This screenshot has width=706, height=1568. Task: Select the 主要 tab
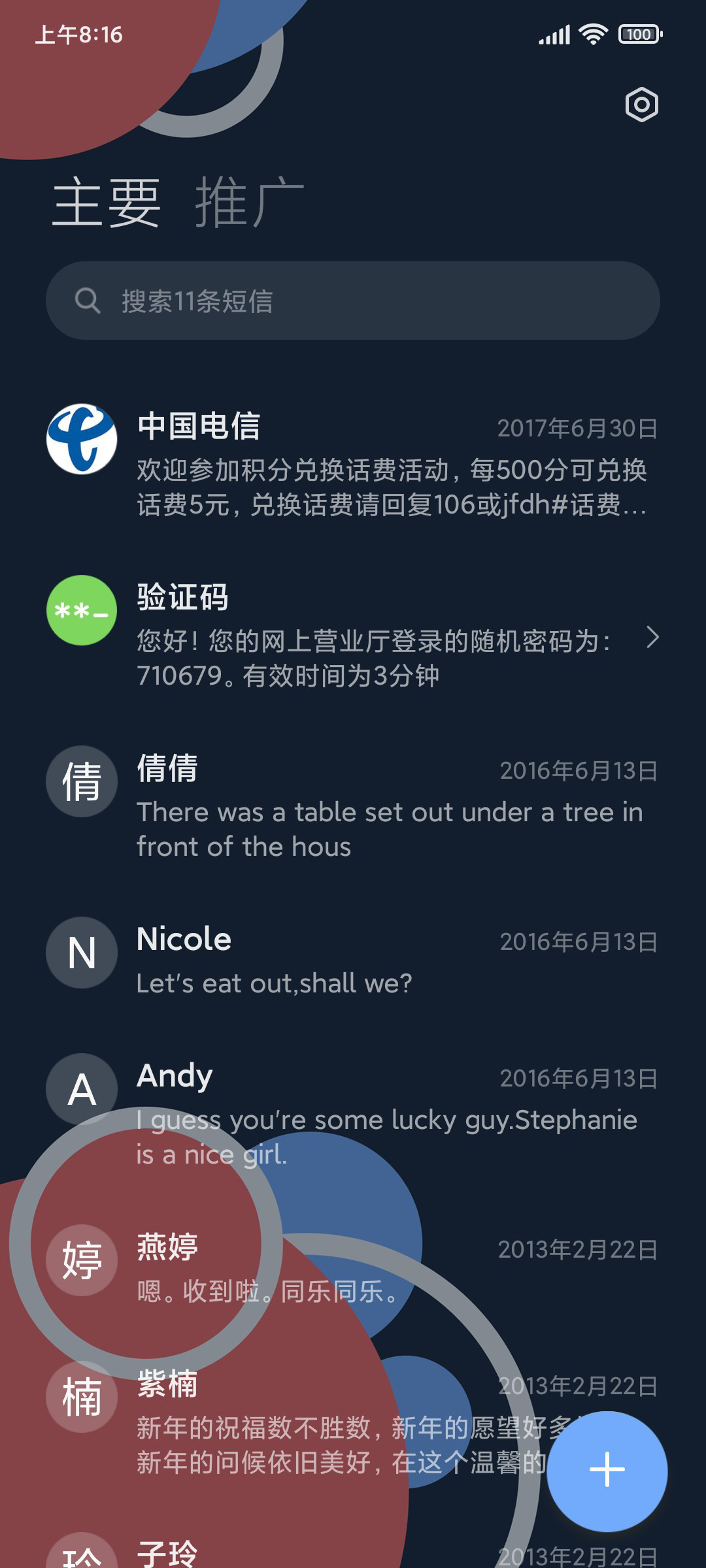tap(107, 203)
